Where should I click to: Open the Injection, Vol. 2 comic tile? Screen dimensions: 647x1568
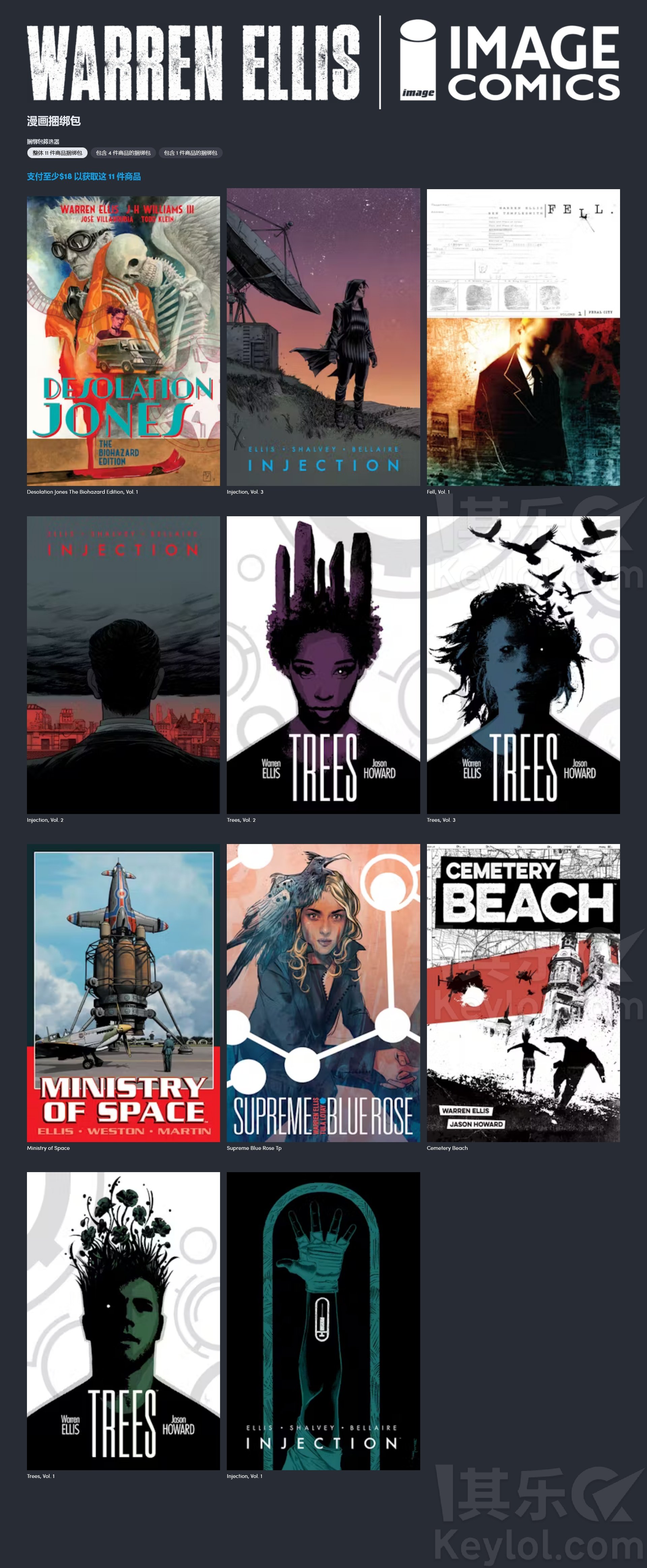tap(123, 665)
